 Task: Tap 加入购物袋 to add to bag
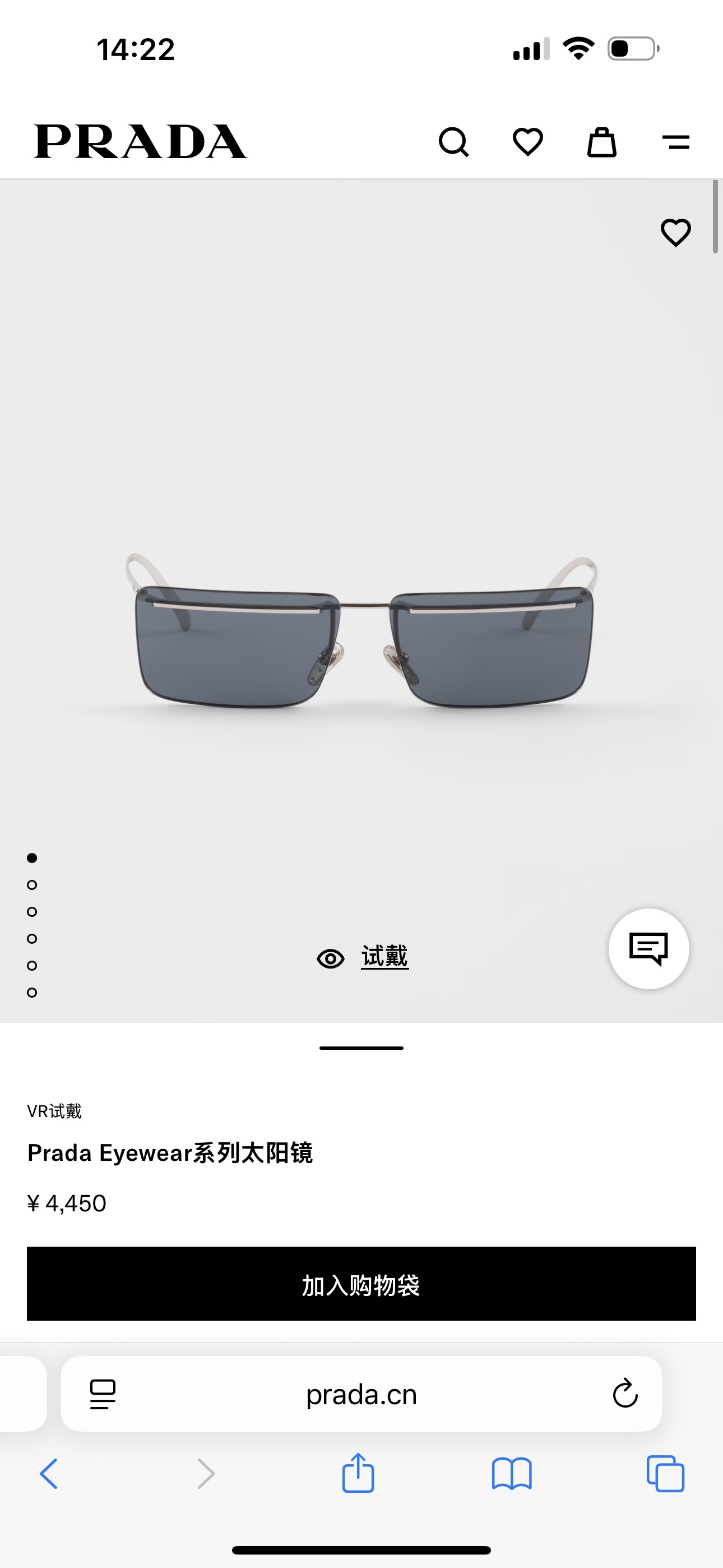click(361, 1283)
